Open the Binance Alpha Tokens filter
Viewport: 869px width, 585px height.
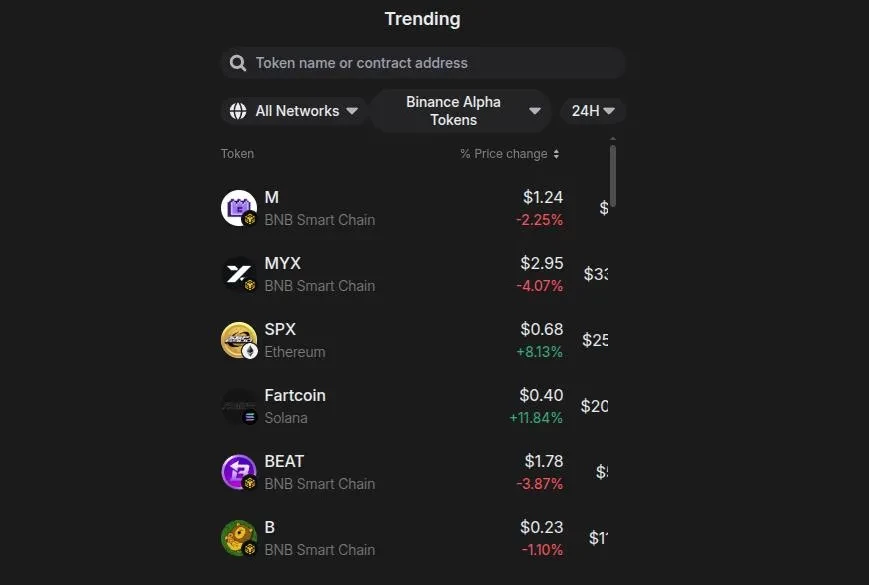[x=461, y=111]
